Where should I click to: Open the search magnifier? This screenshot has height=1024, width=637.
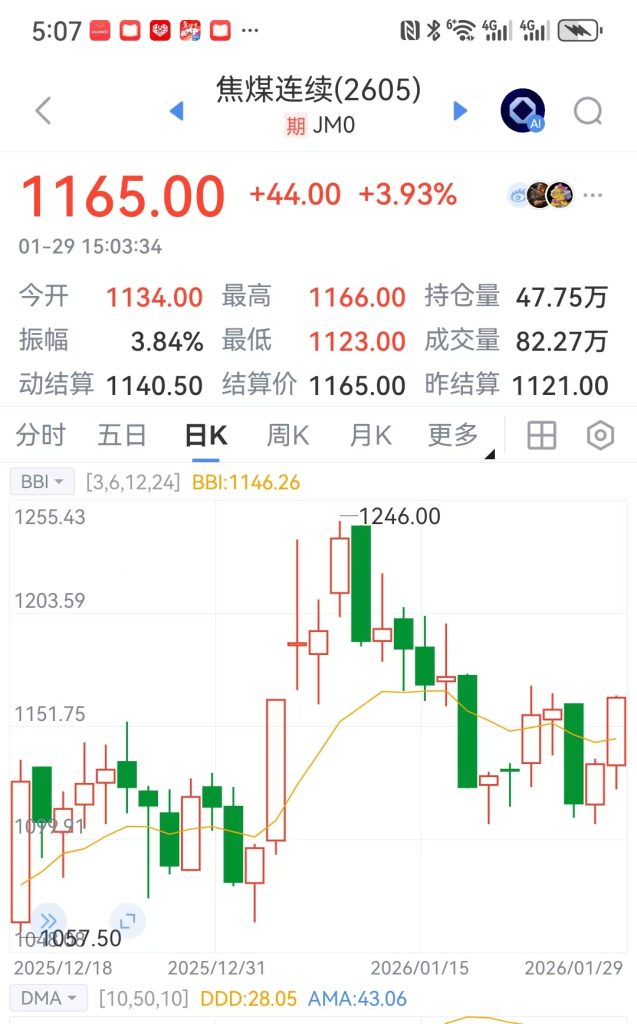click(588, 110)
